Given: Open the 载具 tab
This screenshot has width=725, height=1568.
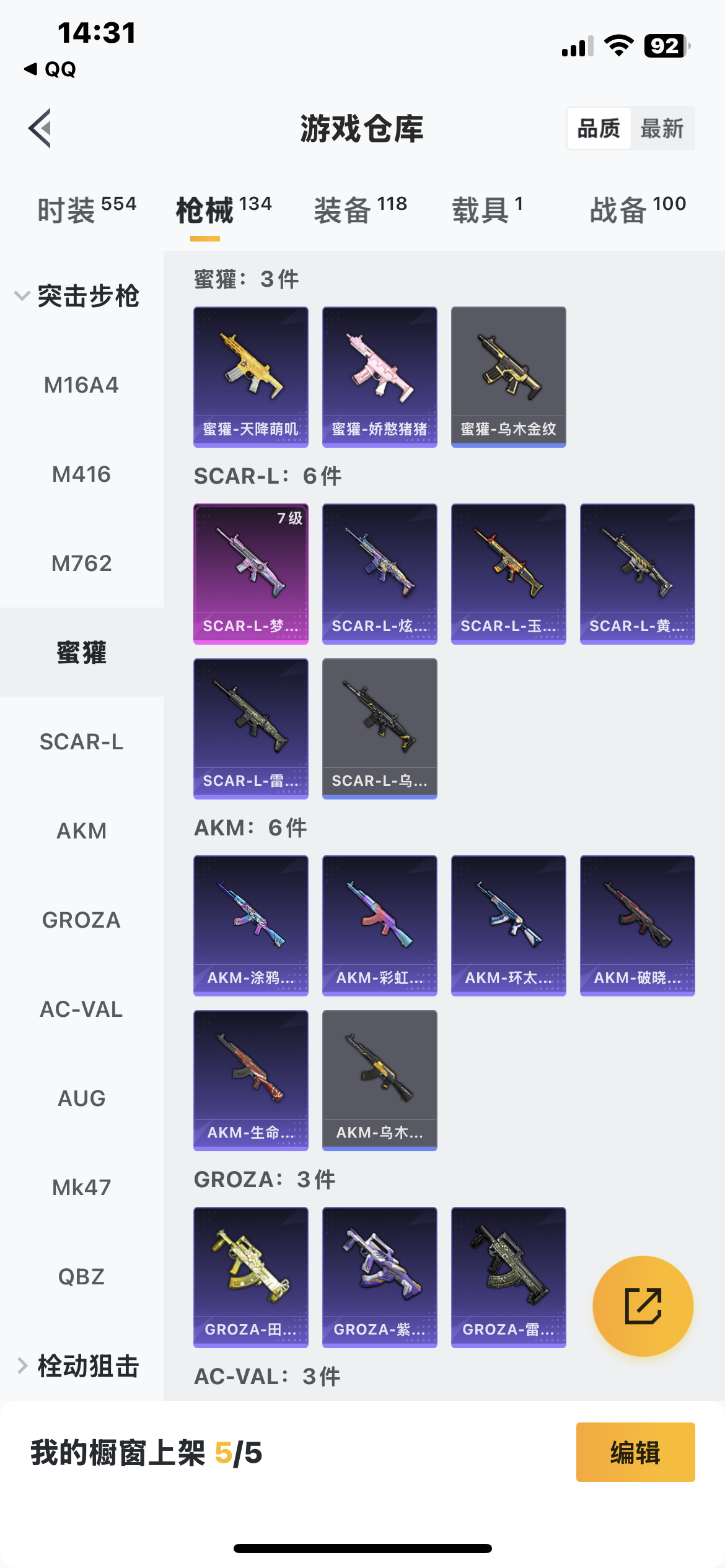Looking at the screenshot, I should point(488,209).
